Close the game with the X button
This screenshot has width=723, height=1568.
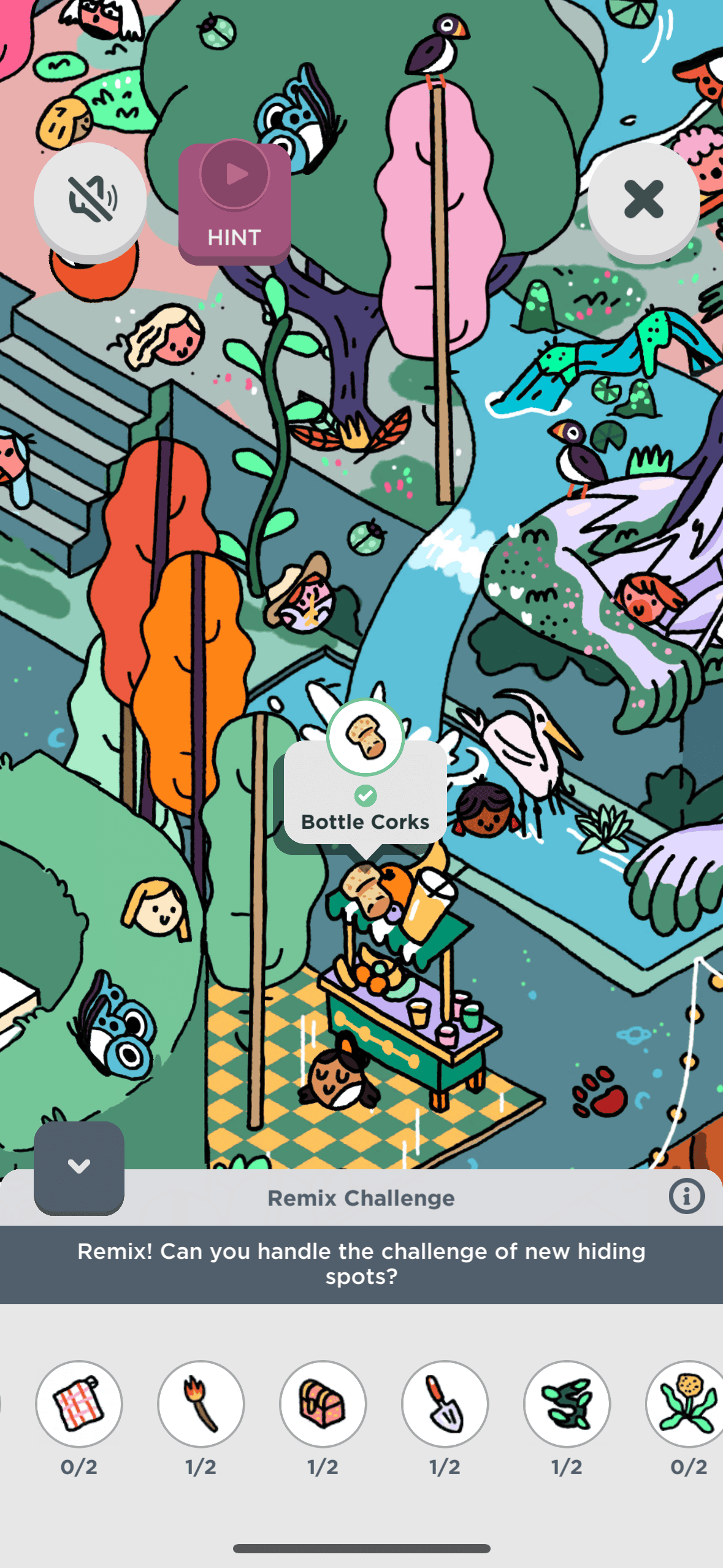643,199
